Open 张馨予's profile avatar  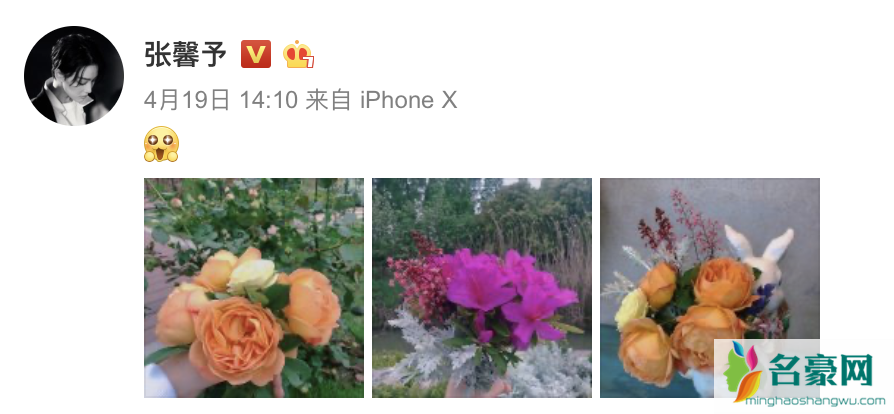click(73, 76)
